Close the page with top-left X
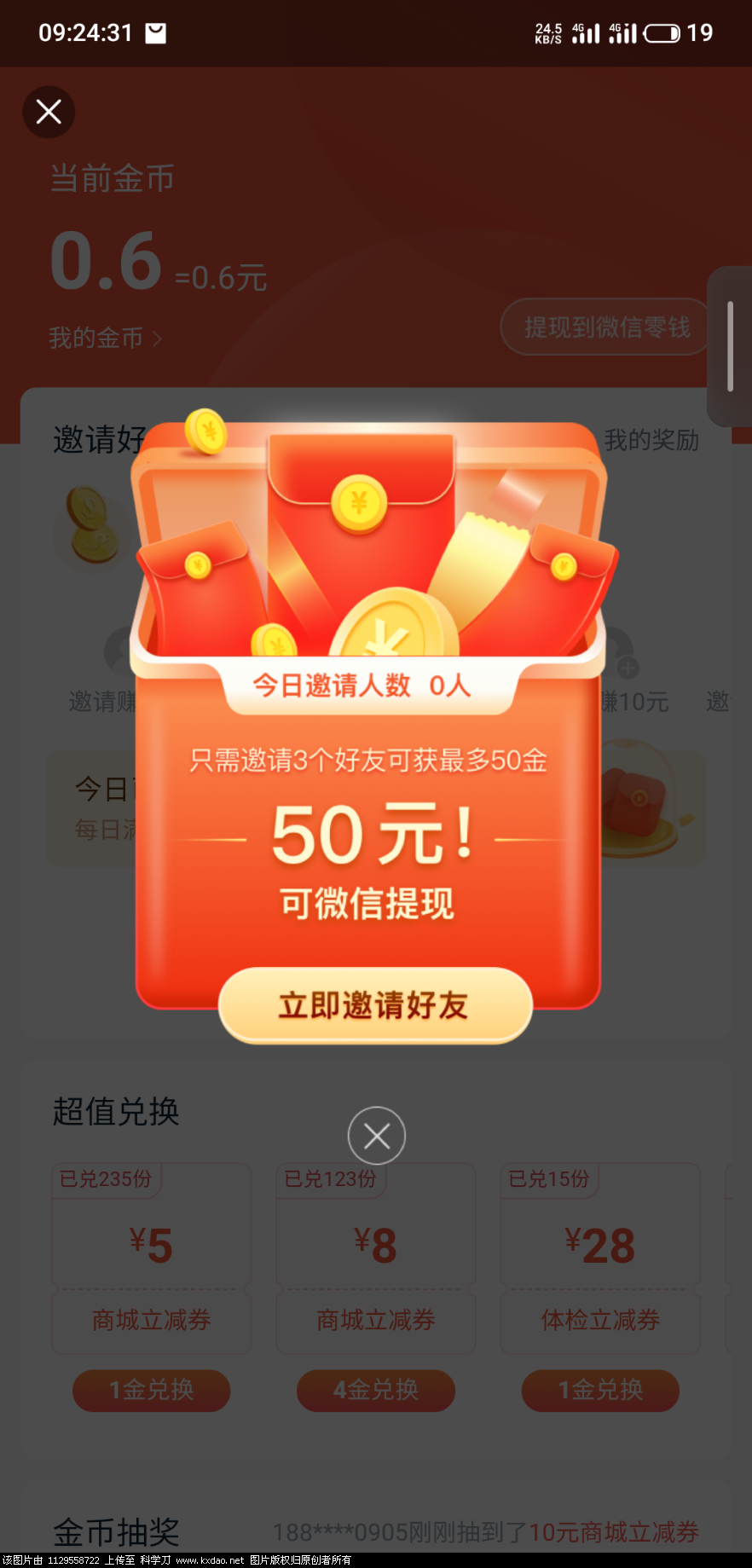Screen dimensions: 752x1568 tap(49, 112)
